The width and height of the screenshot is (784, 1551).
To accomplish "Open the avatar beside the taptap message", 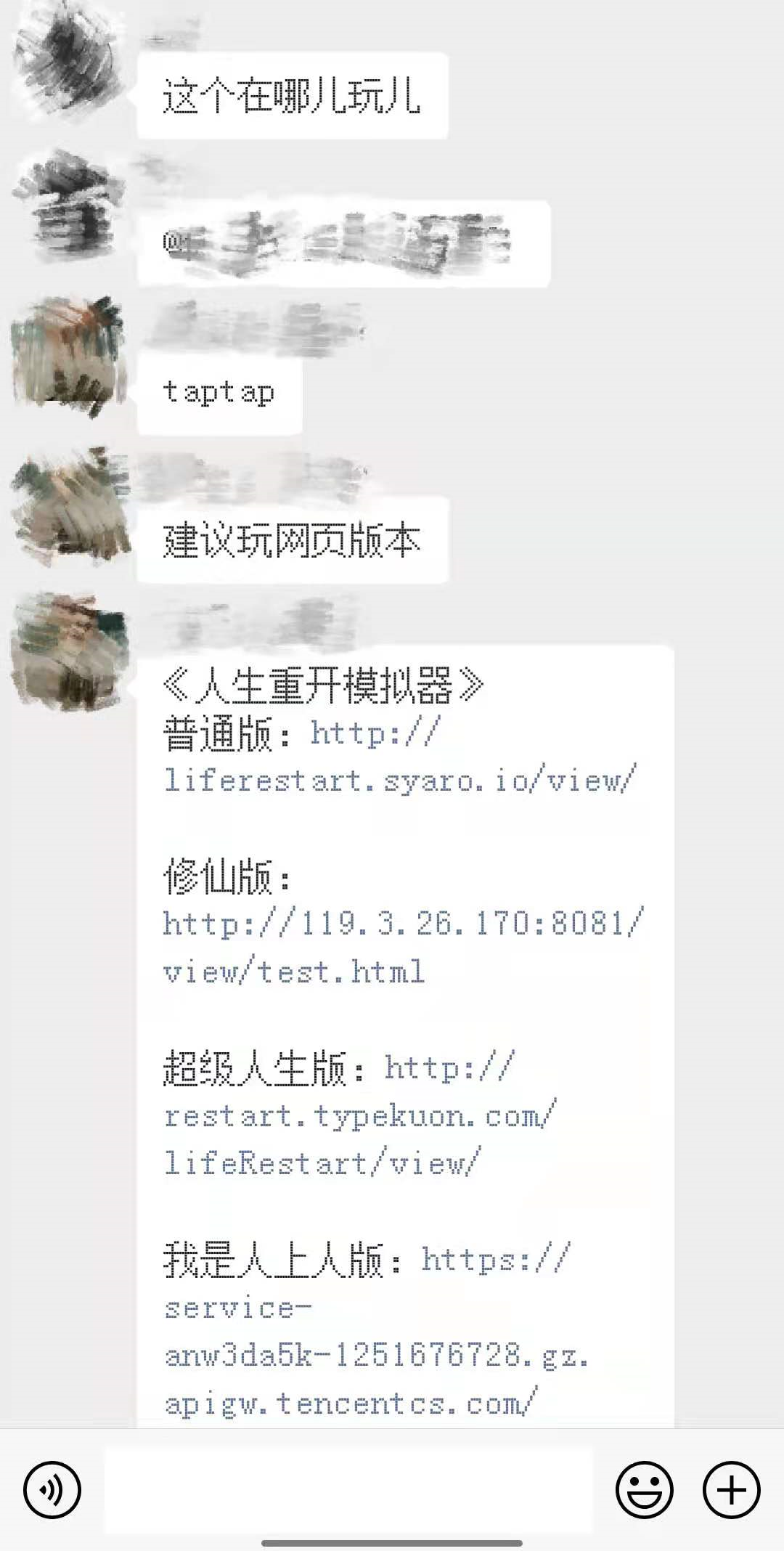I will point(70,356).
